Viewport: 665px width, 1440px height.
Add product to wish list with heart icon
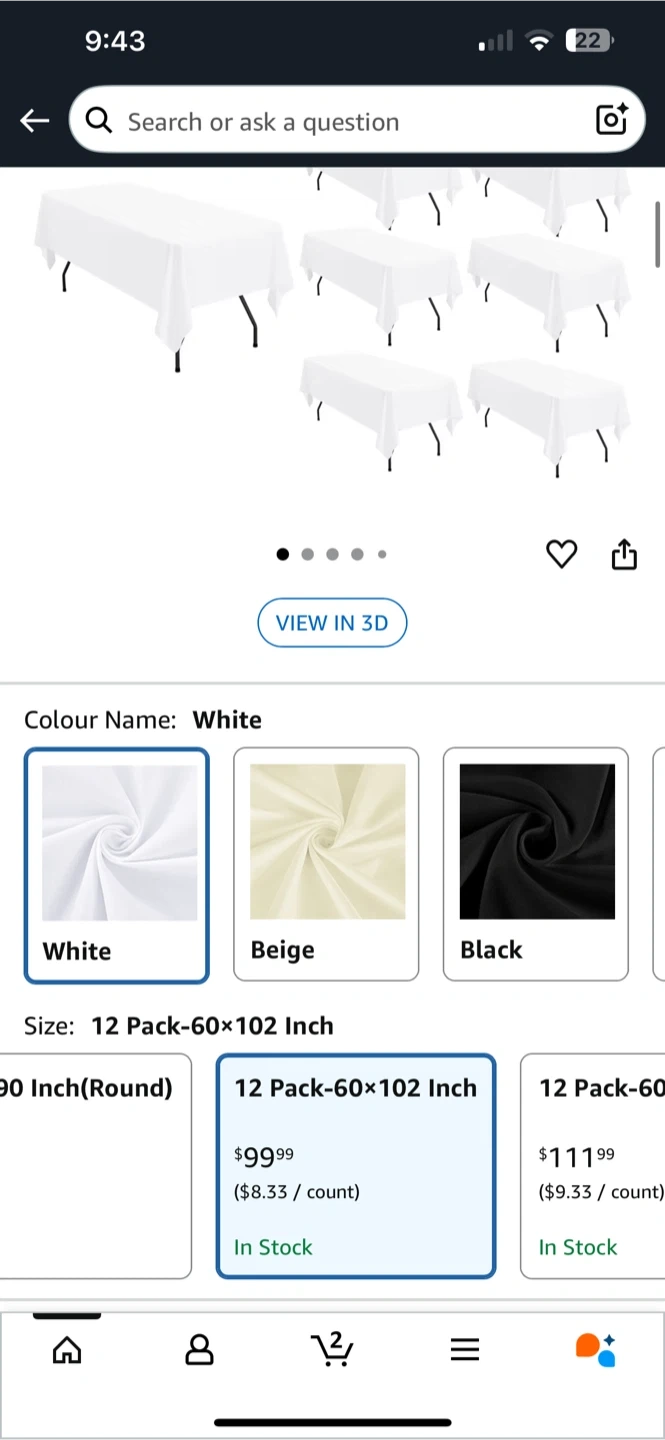561,554
